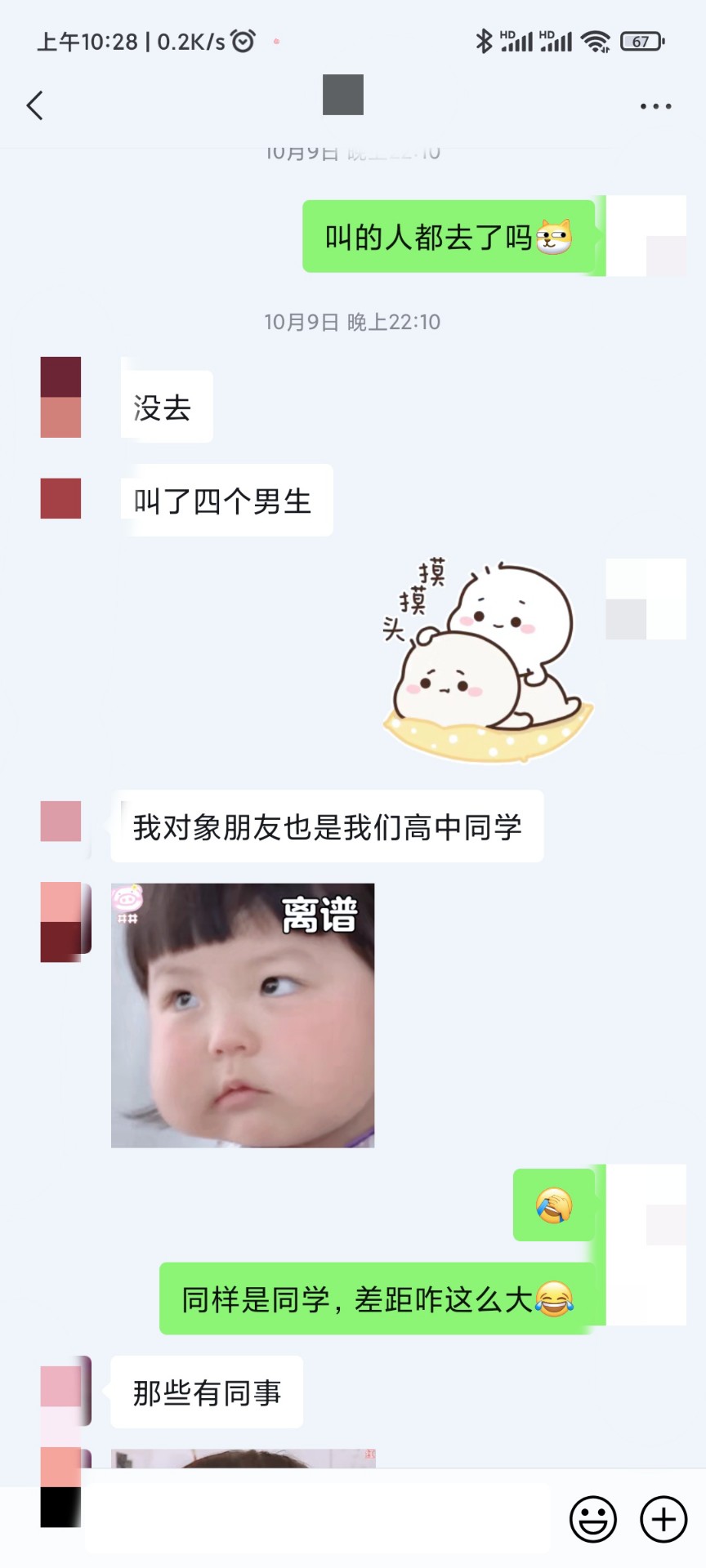Tap the message input field
Screen dimensions: 706x1568
319,1519
